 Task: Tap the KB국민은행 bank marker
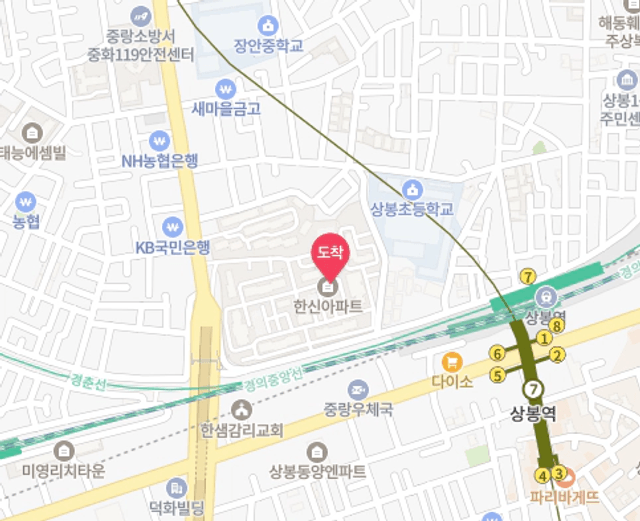pyautogui.click(x=173, y=226)
